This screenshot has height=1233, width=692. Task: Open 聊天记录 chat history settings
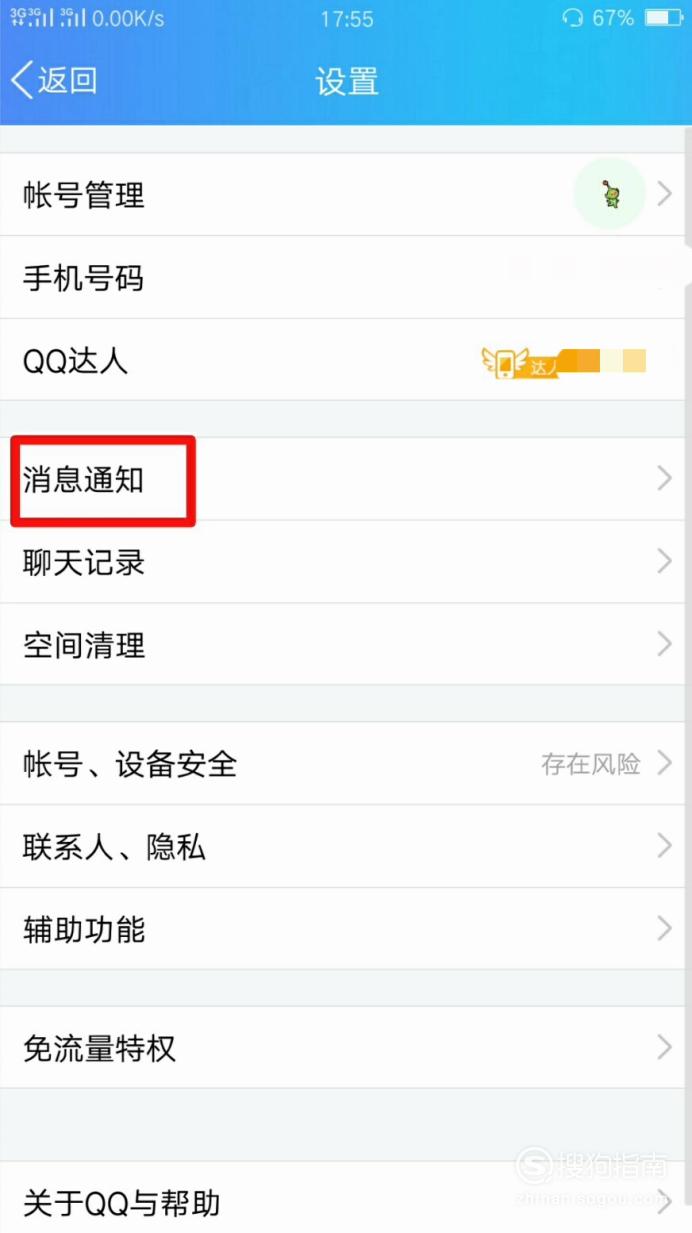coord(346,562)
